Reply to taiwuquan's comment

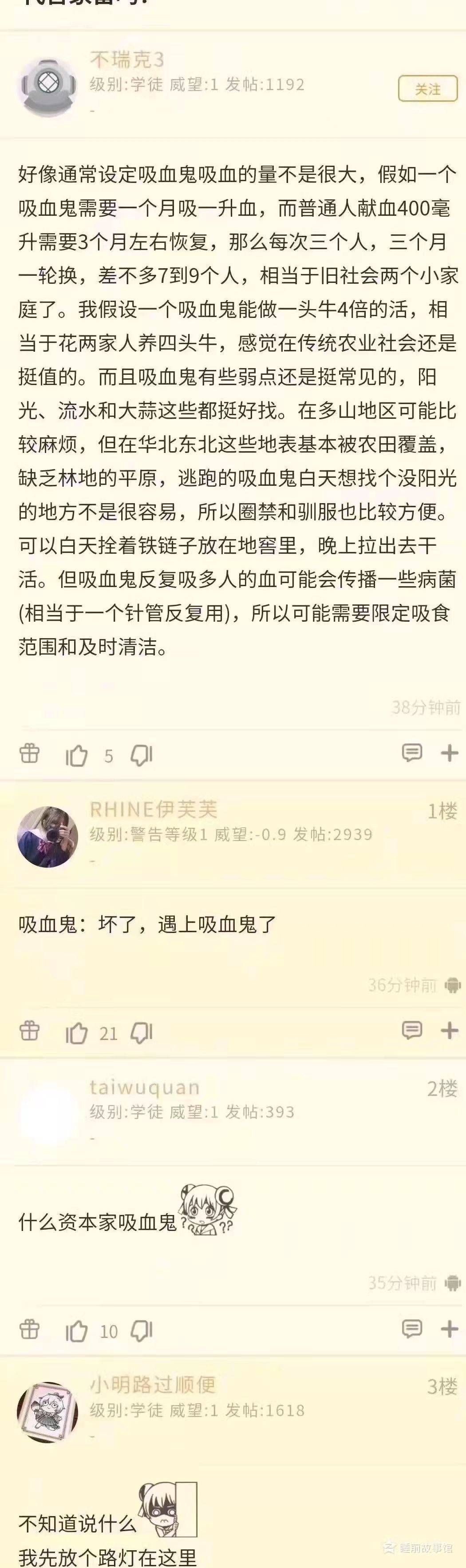[x=412, y=1328]
